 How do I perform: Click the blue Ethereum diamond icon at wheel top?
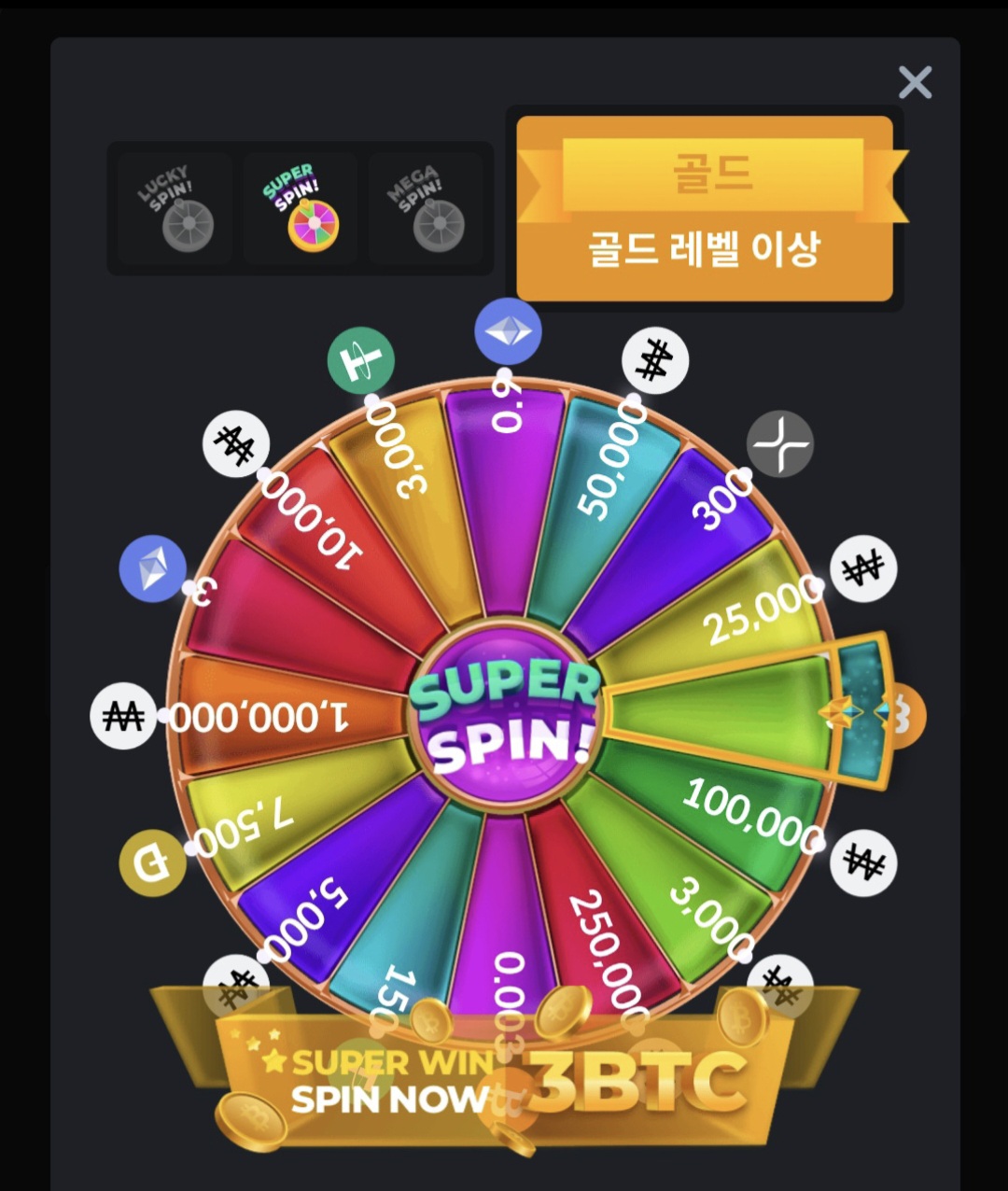508,332
